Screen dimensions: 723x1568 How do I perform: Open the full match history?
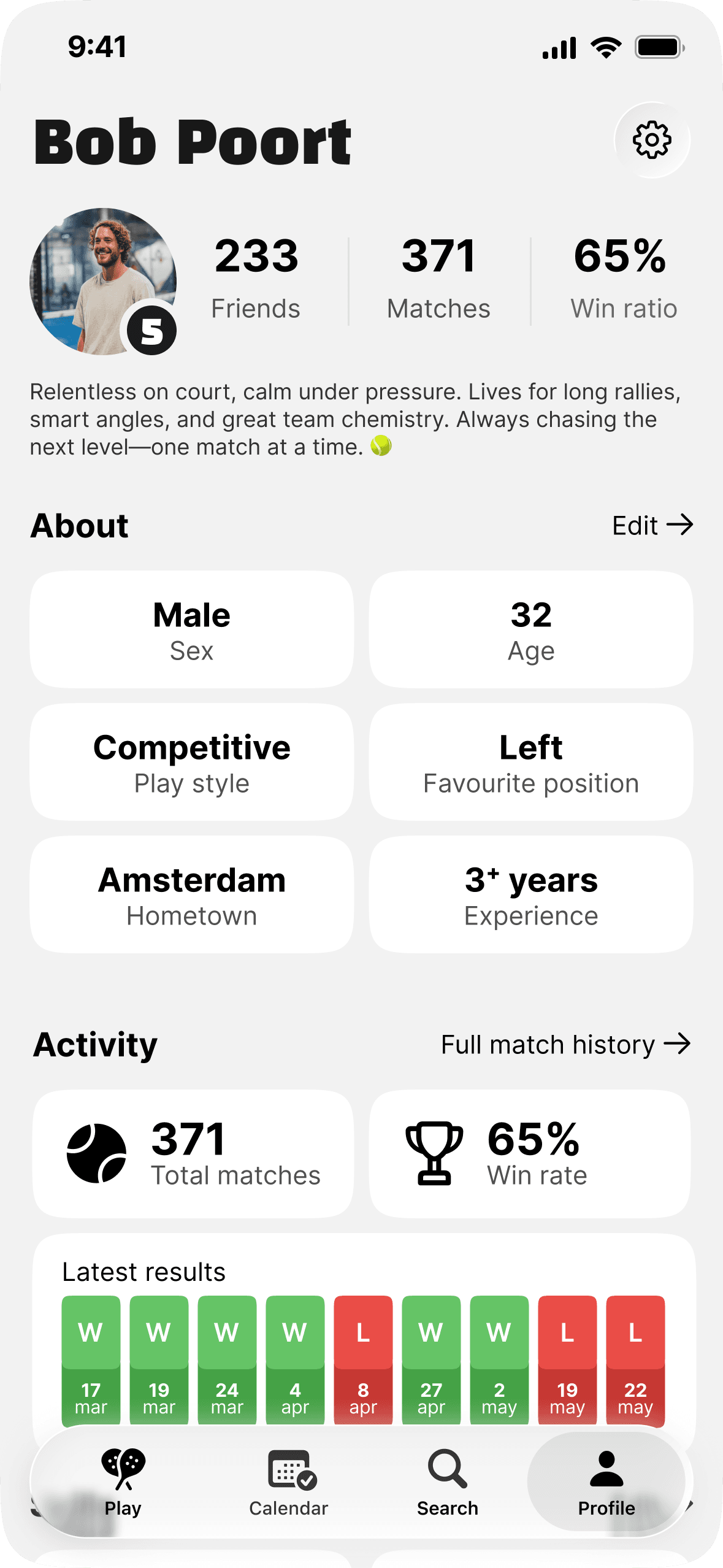pyautogui.click(x=565, y=1044)
